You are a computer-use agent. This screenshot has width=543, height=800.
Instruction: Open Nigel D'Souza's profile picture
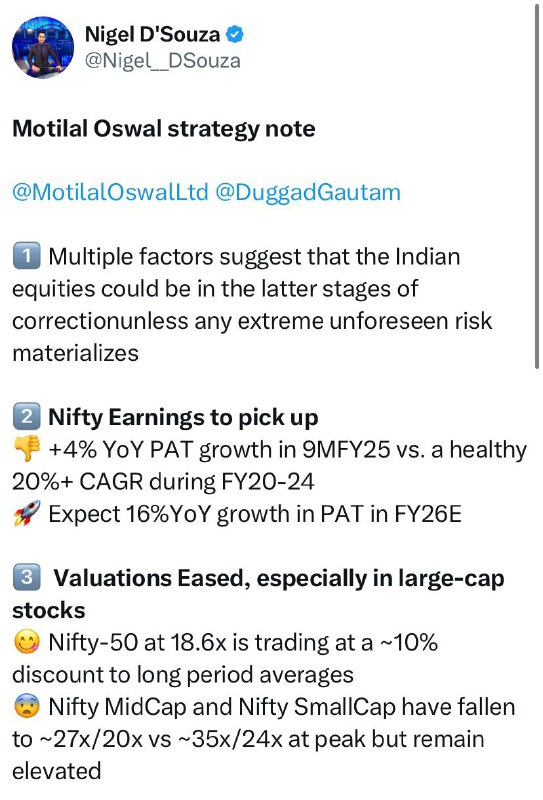coord(43,47)
